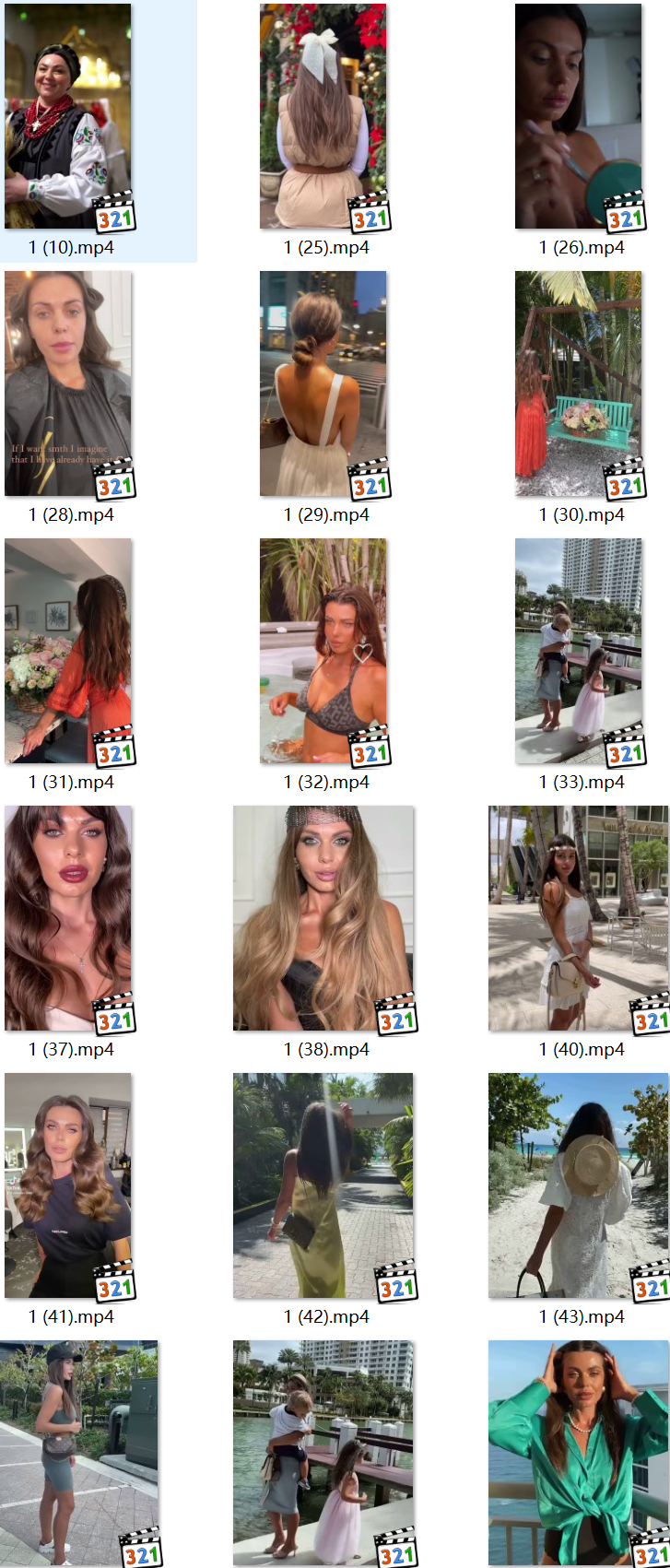Image resolution: width=670 pixels, height=1568 pixels.
Task: Open file 1 (32).mp4
Action: 323,652
